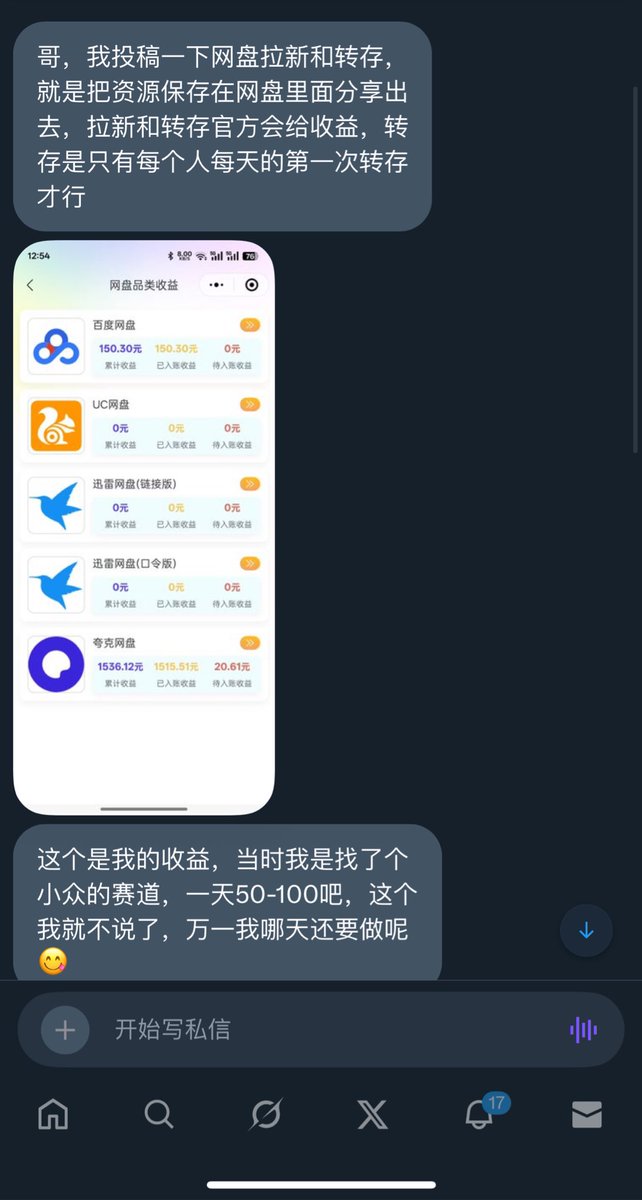
Task: Open the X logo tab
Action: (x=373, y=1114)
